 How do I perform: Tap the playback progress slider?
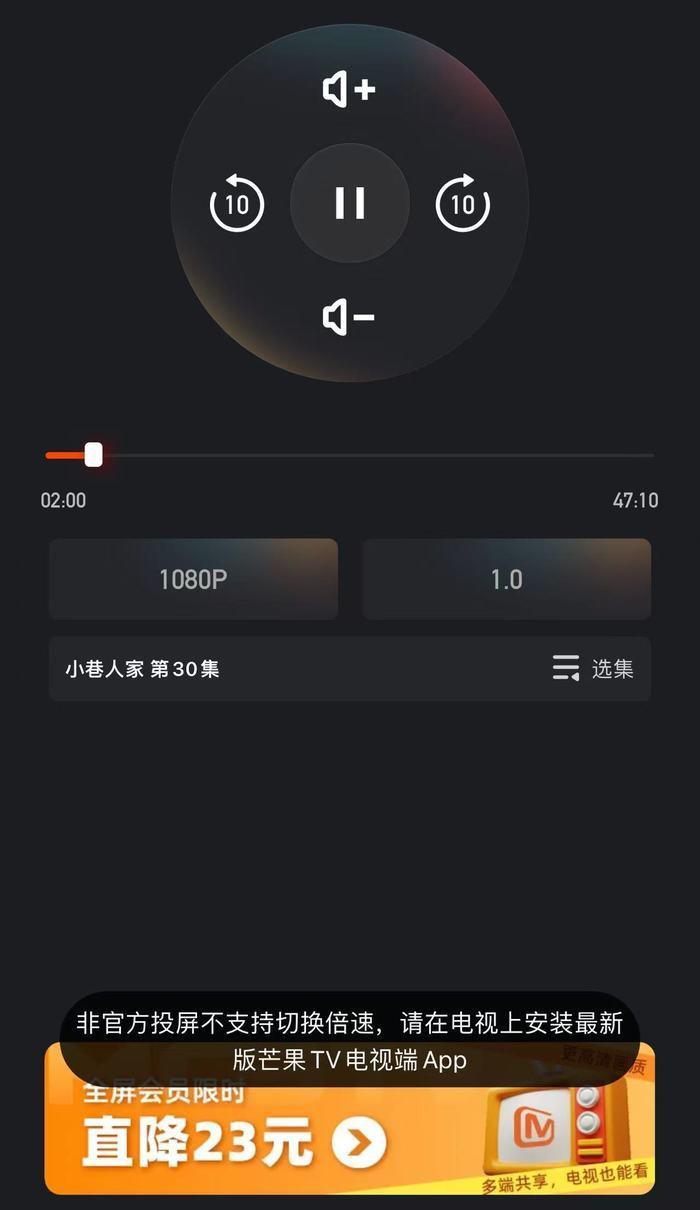(x=350, y=455)
